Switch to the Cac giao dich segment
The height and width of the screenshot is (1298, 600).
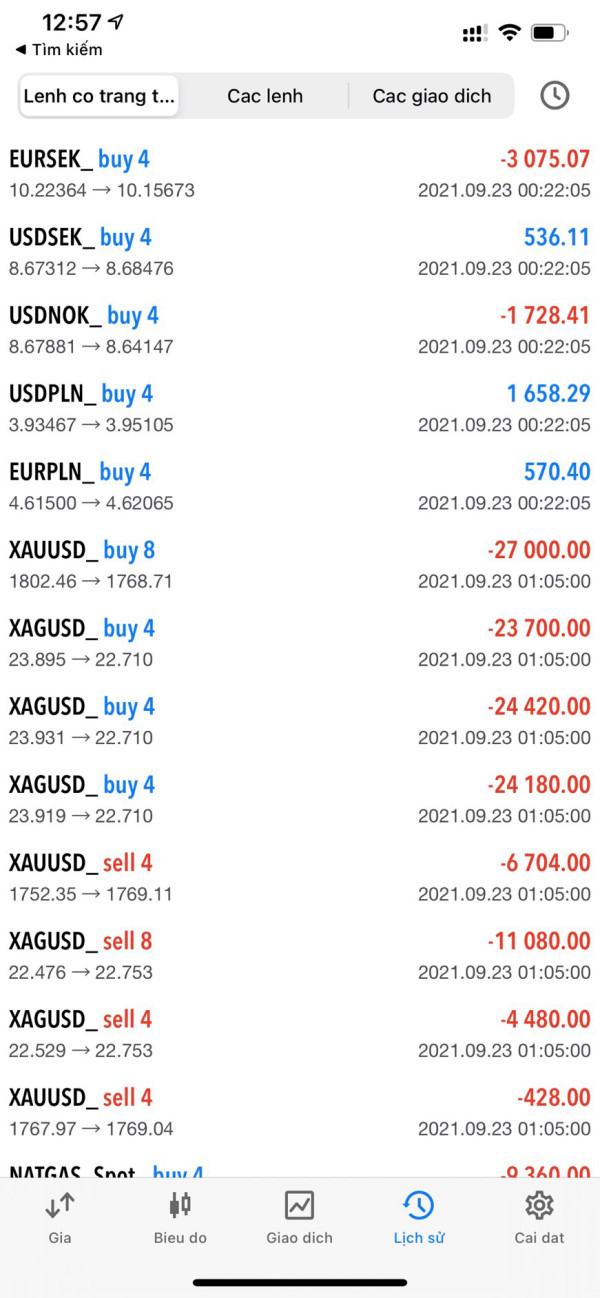tap(432, 96)
